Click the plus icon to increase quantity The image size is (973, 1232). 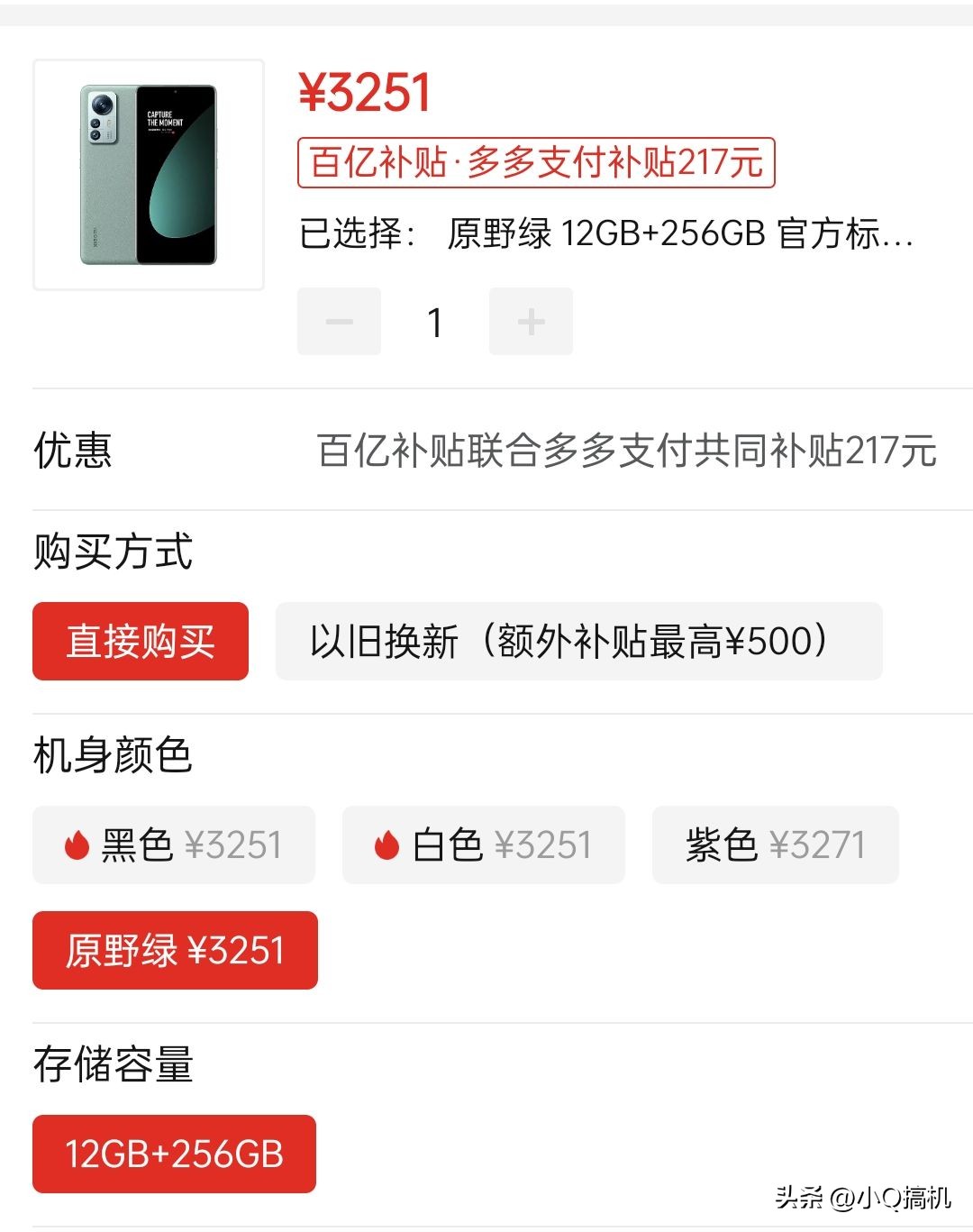click(x=531, y=321)
